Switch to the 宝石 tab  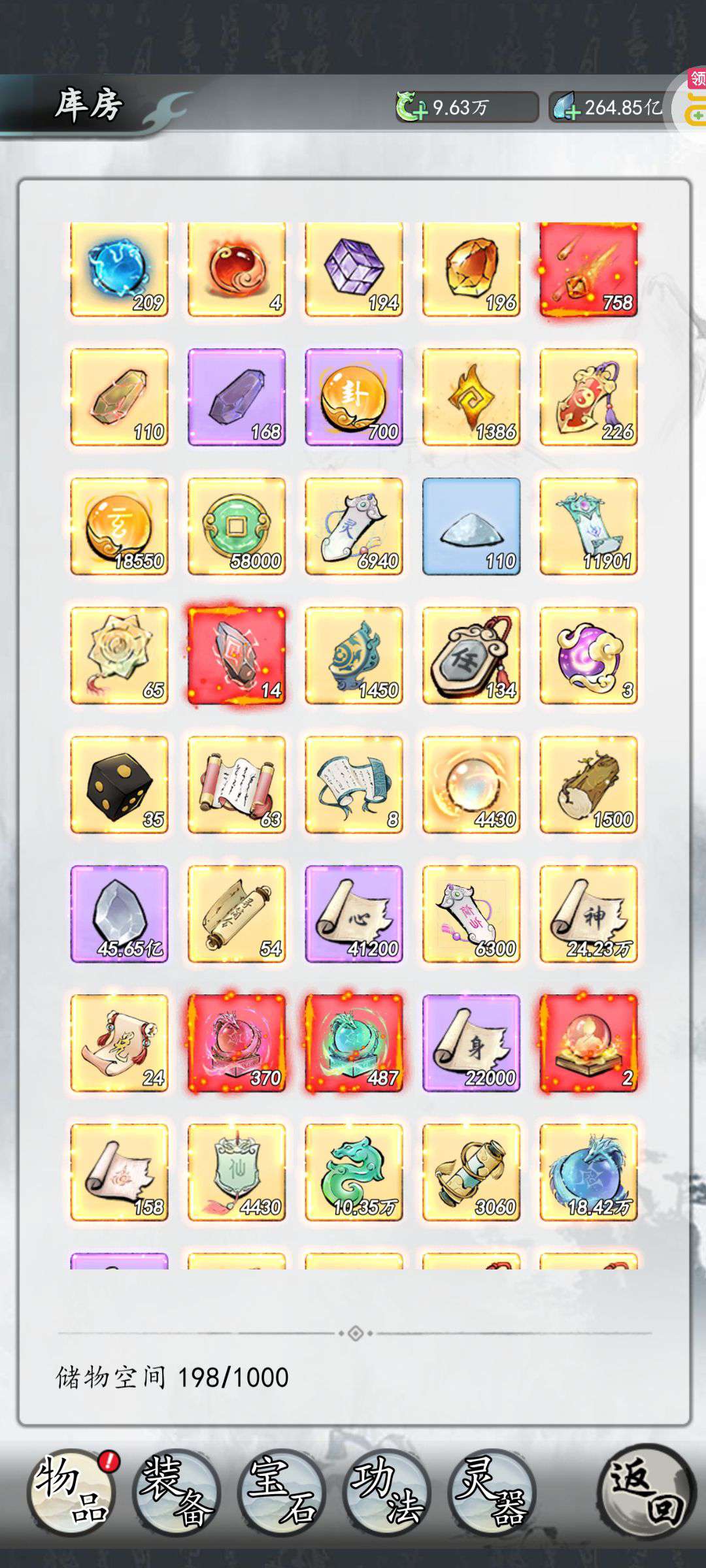(x=282, y=1493)
